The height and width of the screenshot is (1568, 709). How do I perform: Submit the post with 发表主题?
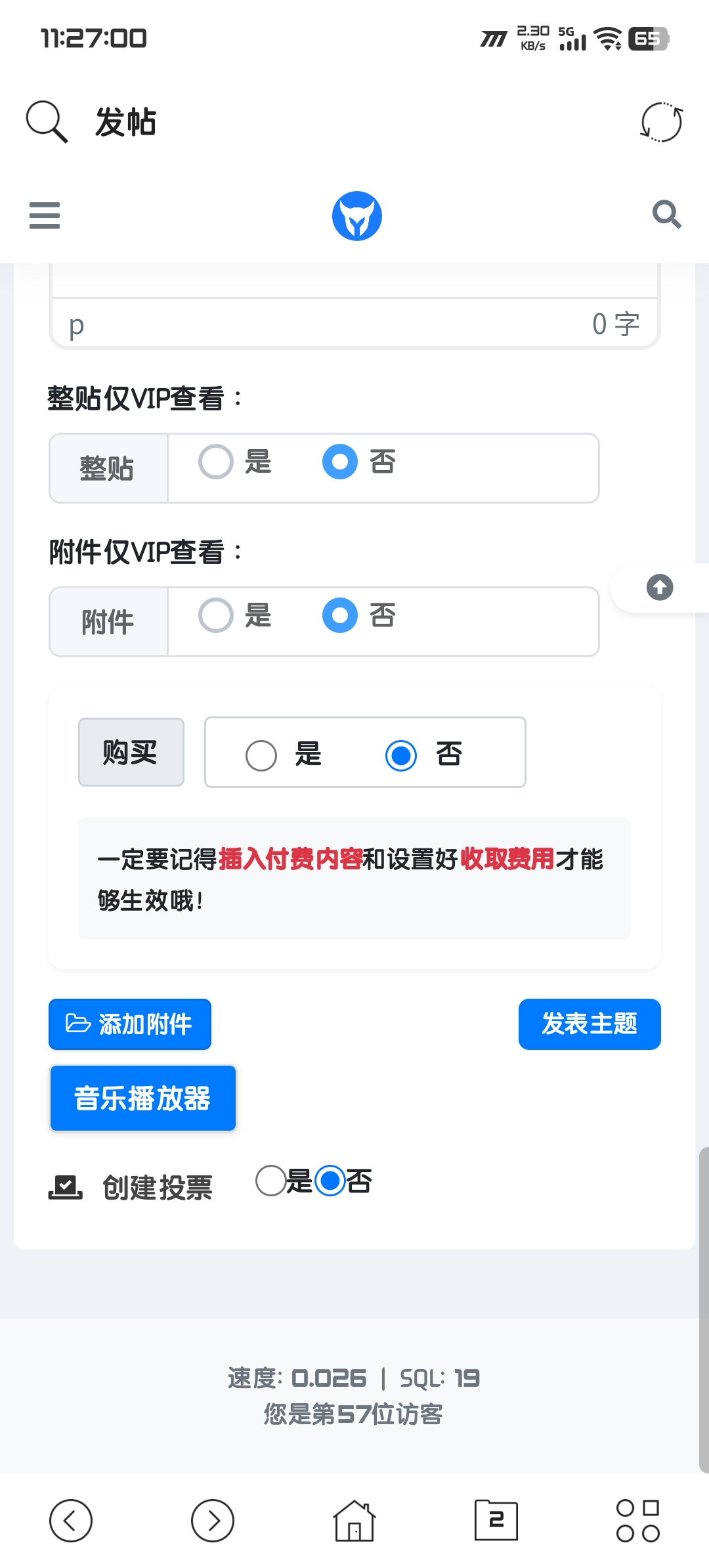coord(590,1024)
